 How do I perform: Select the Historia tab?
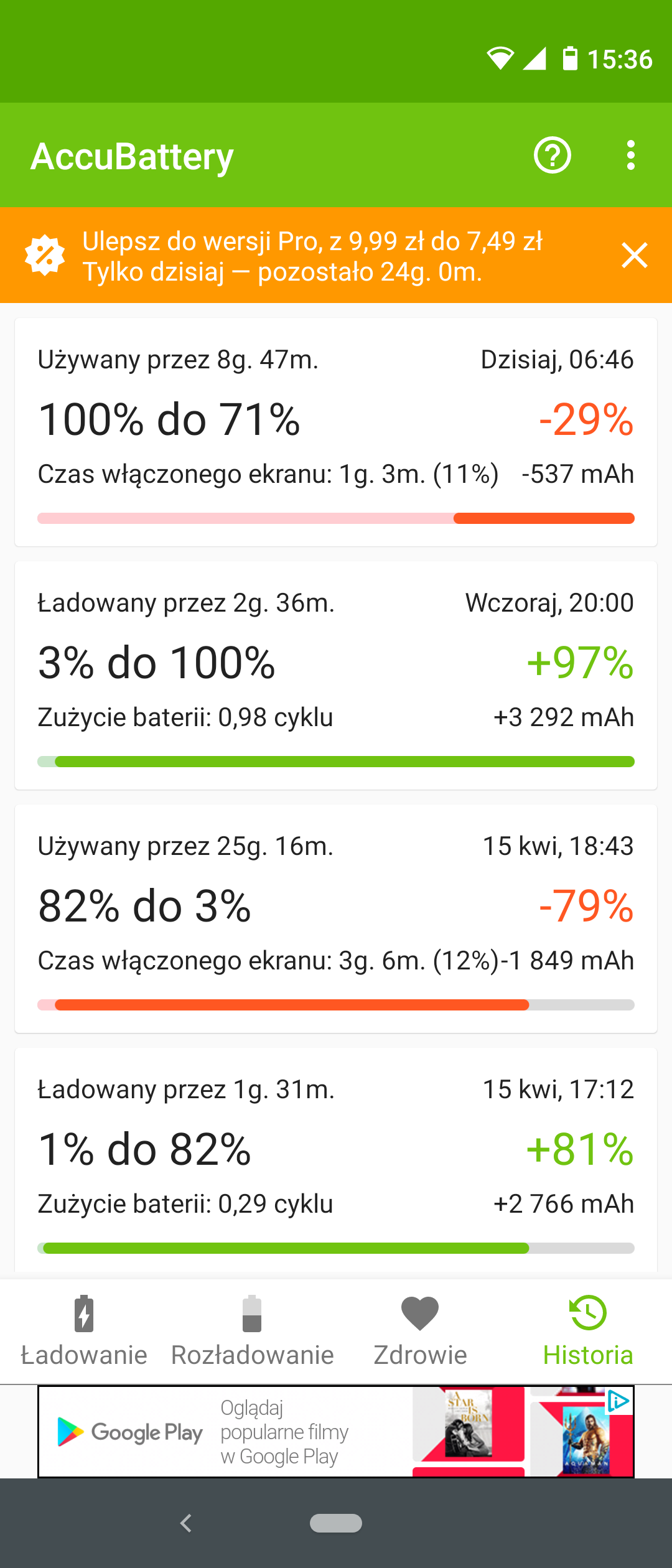point(588,1332)
